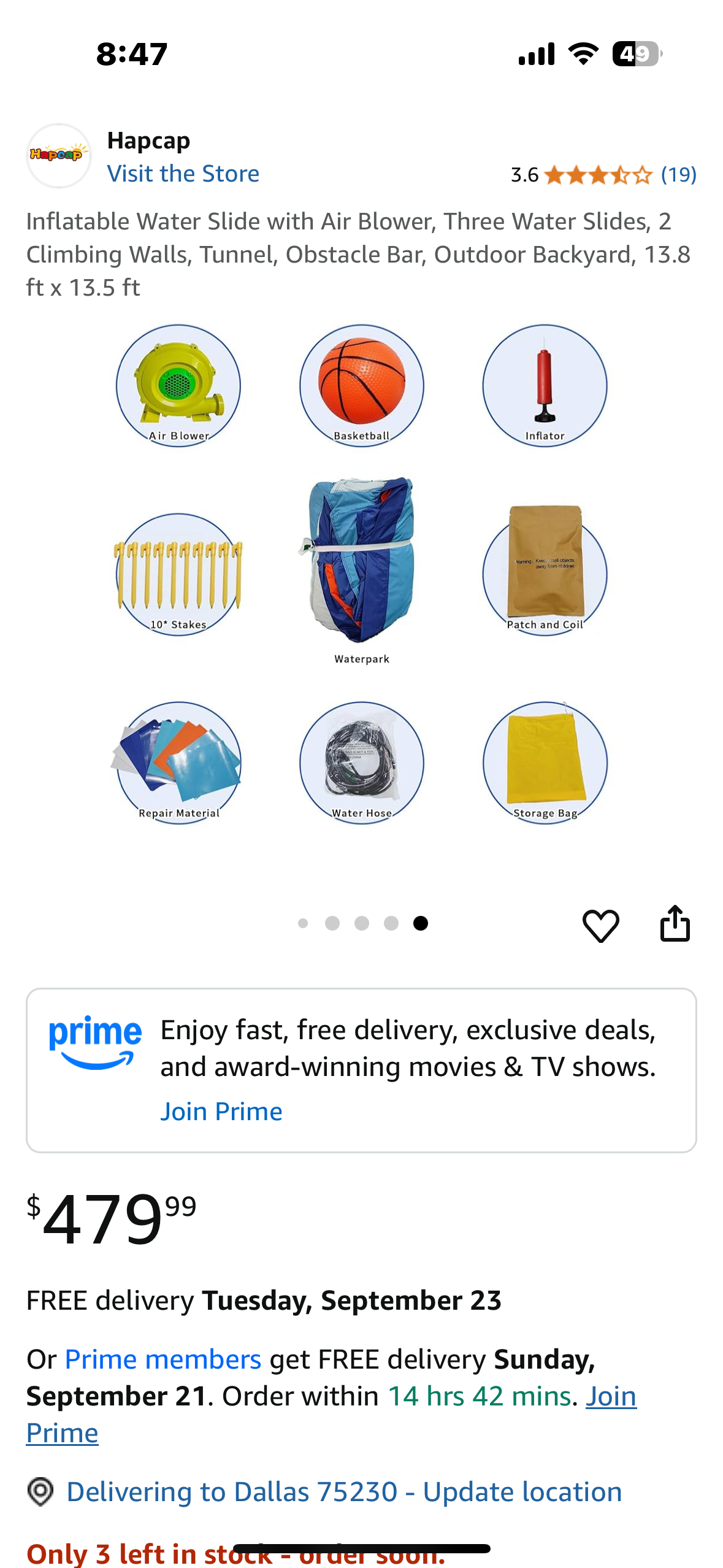Viewport: 723px width, 1568px height.
Task: Visit the Hapcap store
Action: (183, 174)
